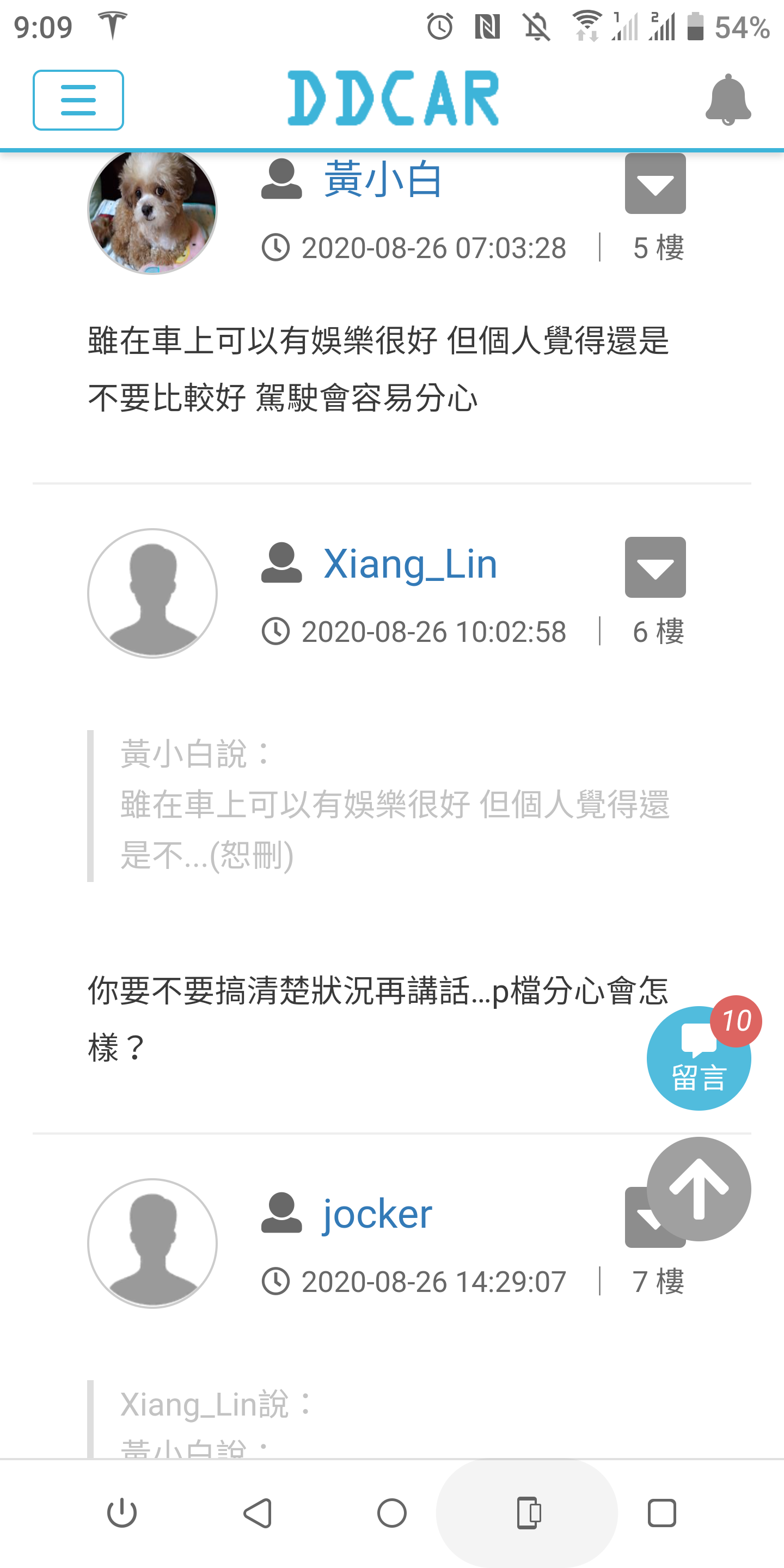Expand dropdown on 黃小白's comment
784x1568 pixels.
655,184
